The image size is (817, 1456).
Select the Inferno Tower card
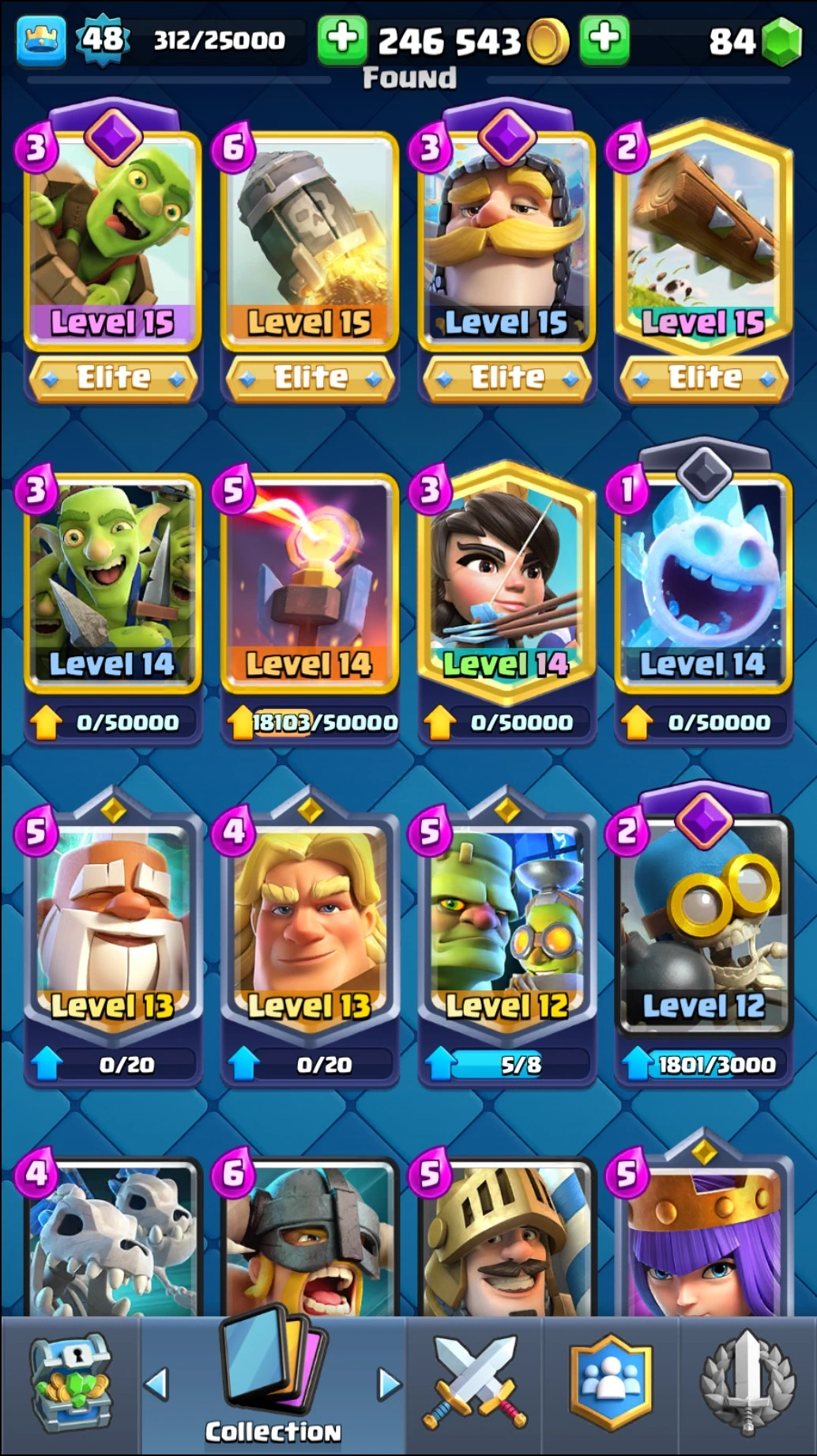tap(309, 581)
